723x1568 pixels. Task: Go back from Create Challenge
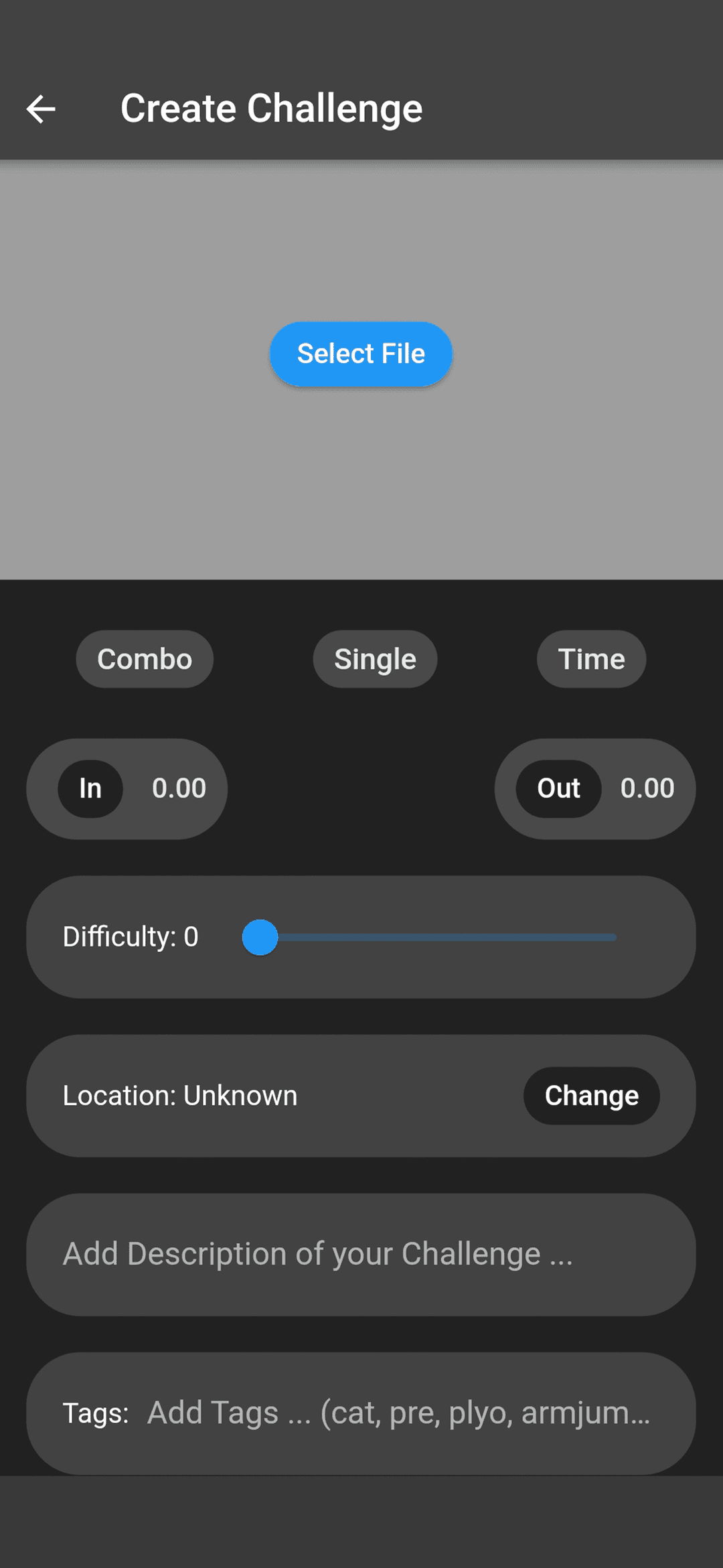click(x=41, y=109)
